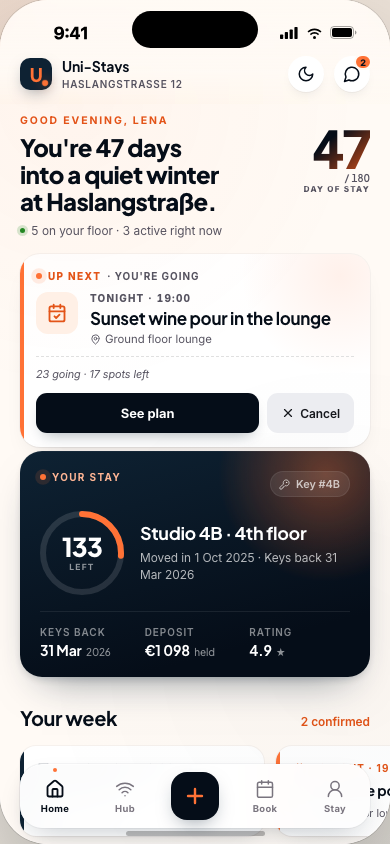Screen dimensions: 390x844
Task: Open the Uni-Stays logo icon
Action: 36,74
